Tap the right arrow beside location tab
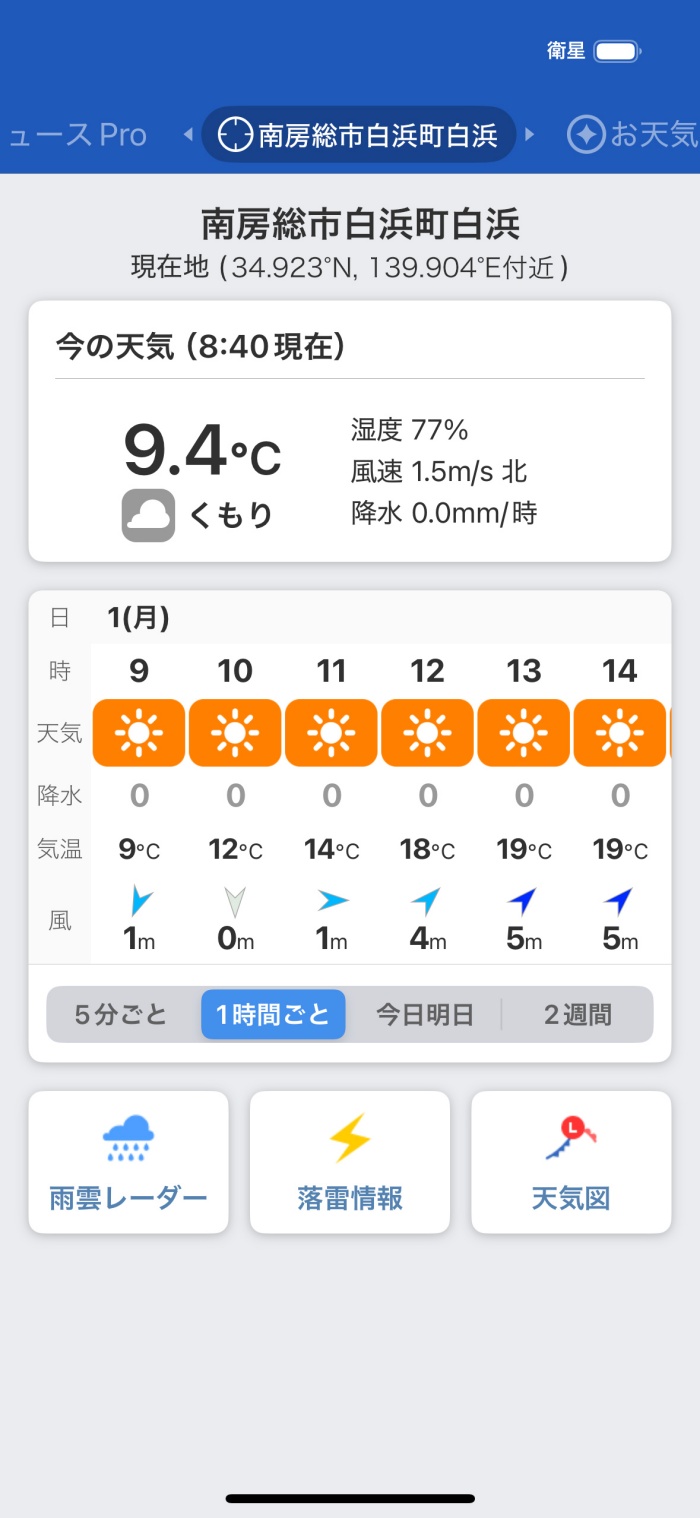 (531, 135)
